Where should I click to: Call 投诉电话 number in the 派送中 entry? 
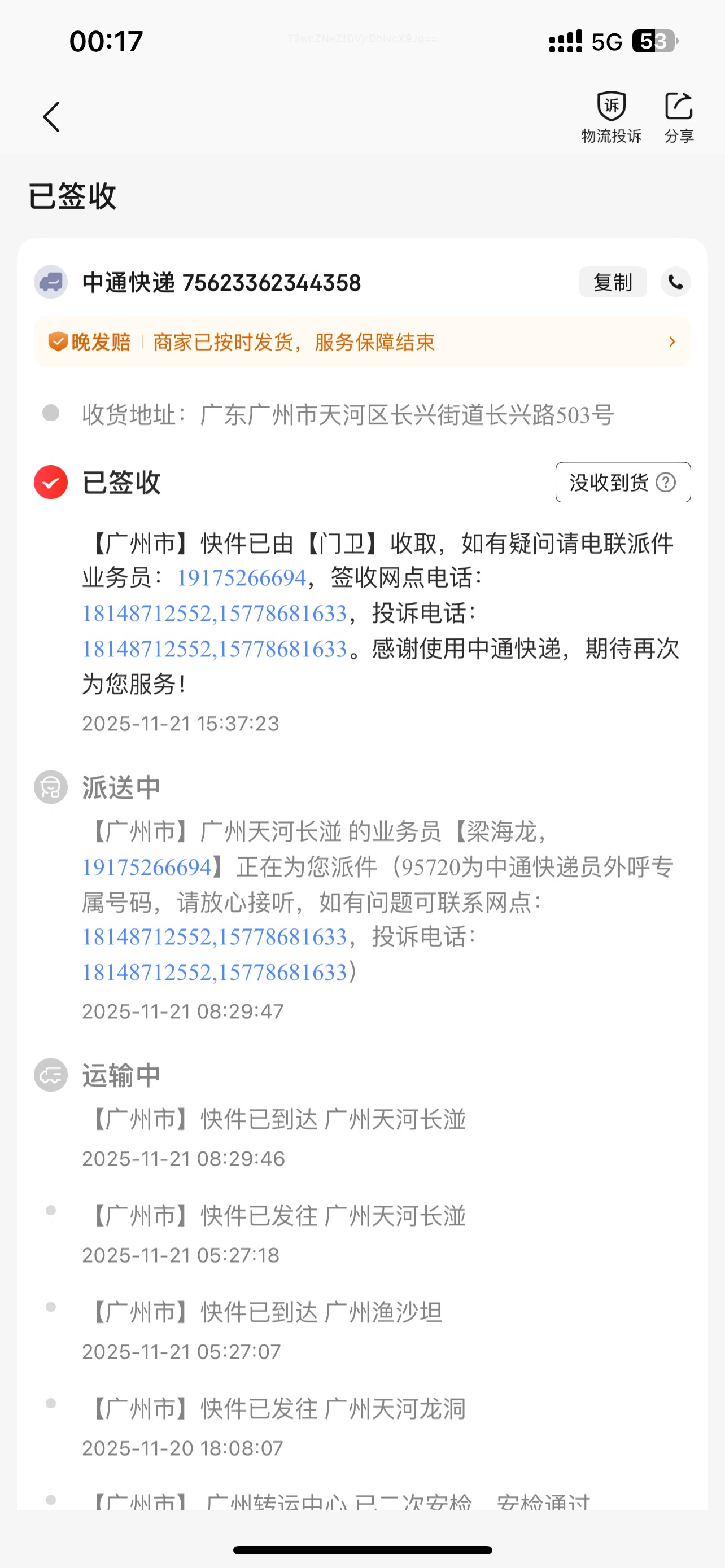(214, 973)
